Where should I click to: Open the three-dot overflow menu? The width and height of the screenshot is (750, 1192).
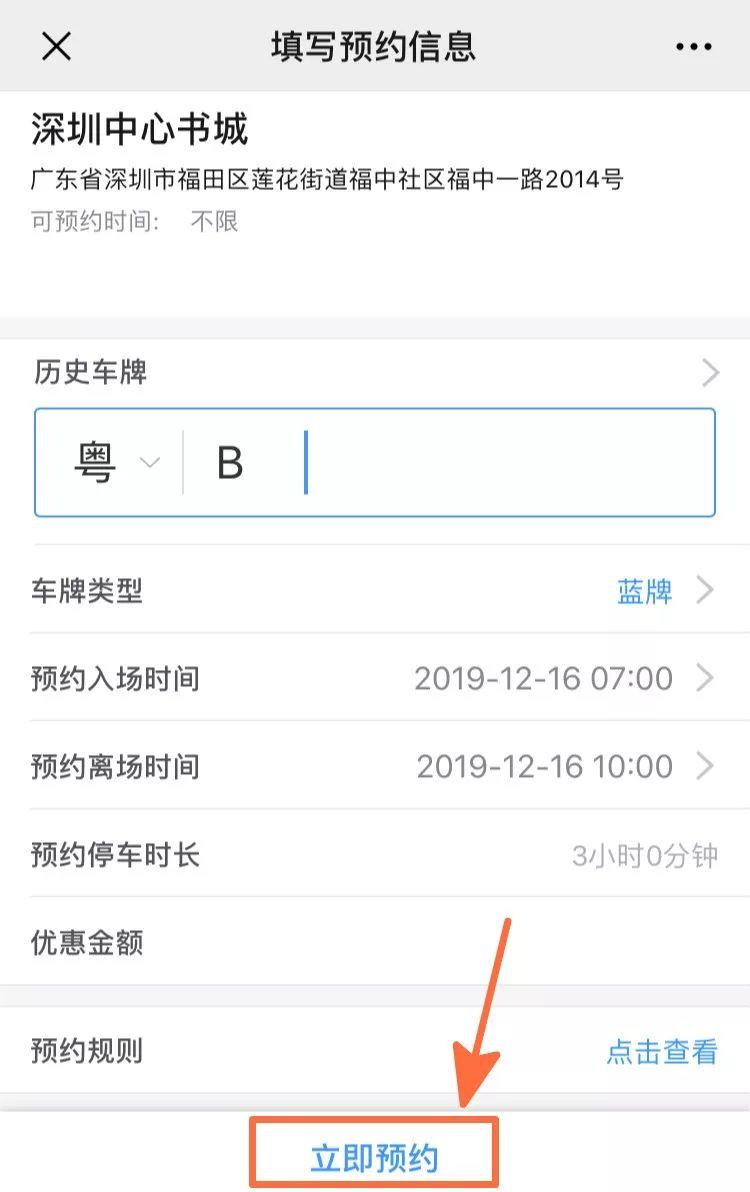[692, 46]
